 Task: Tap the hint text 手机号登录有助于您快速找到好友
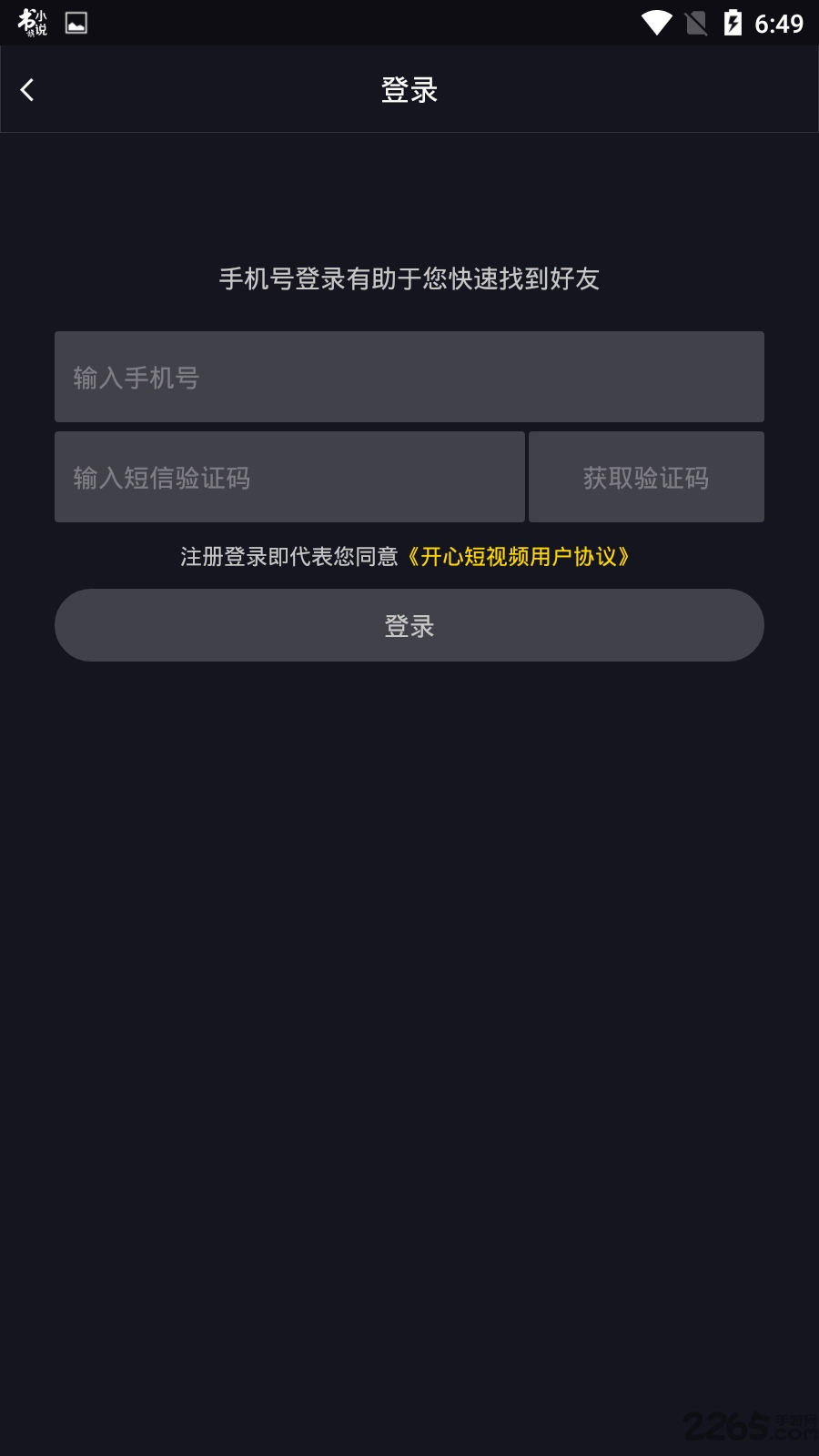(x=409, y=279)
